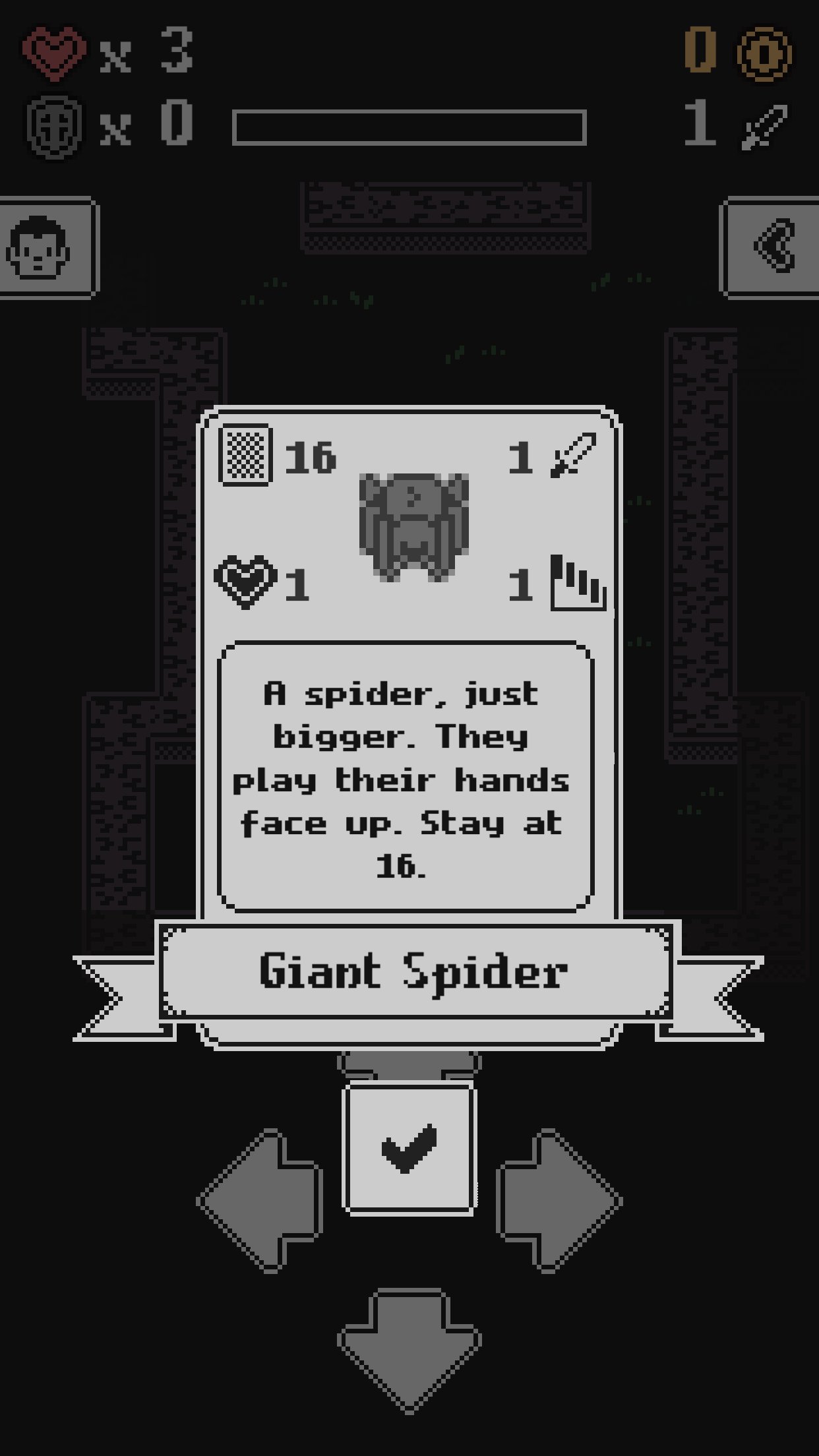Tap the back arrow button
Image resolution: width=819 pixels, height=1456 pixels.
coord(773,248)
